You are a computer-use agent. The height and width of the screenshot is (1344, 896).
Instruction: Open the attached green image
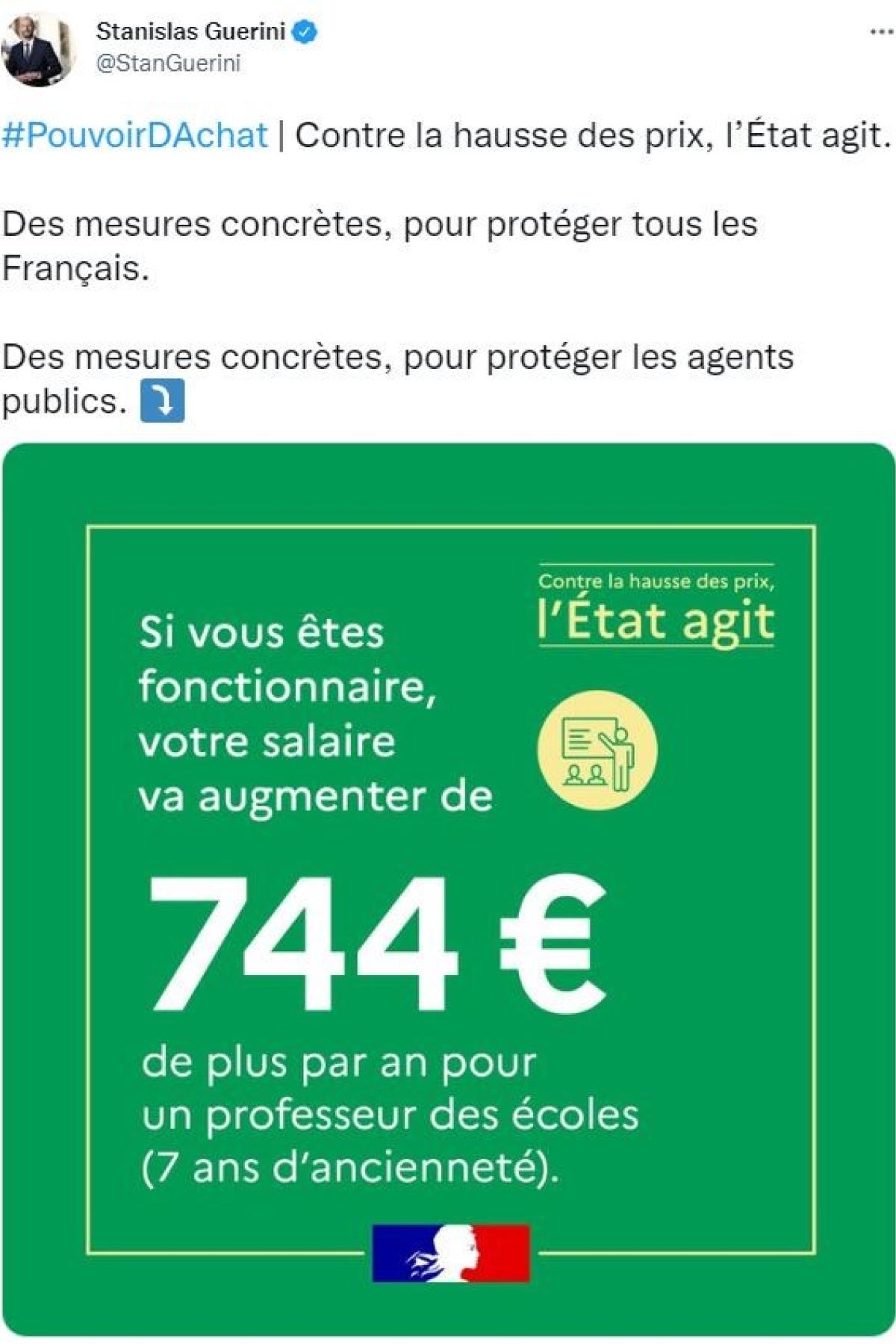pos(448,889)
